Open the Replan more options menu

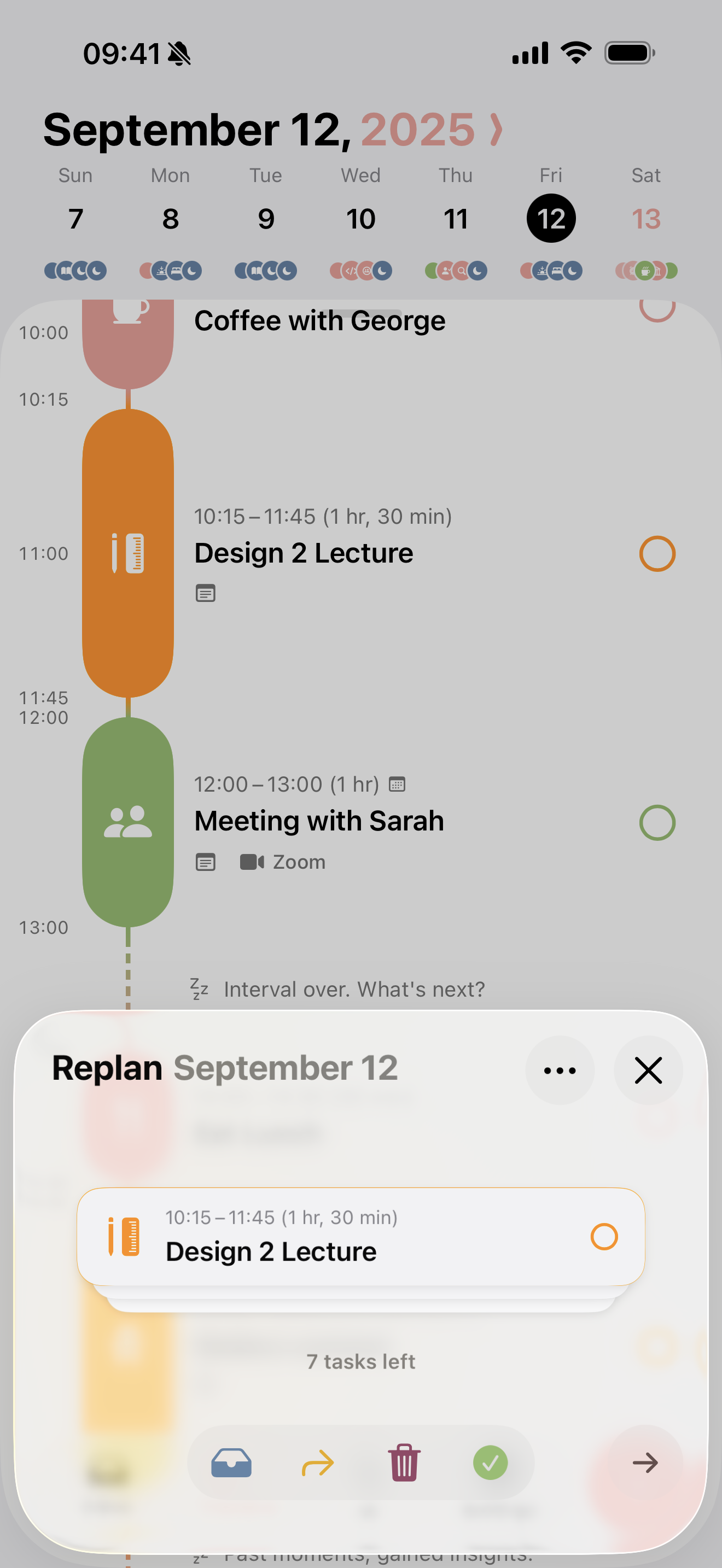pyautogui.click(x=560, y=1070)
